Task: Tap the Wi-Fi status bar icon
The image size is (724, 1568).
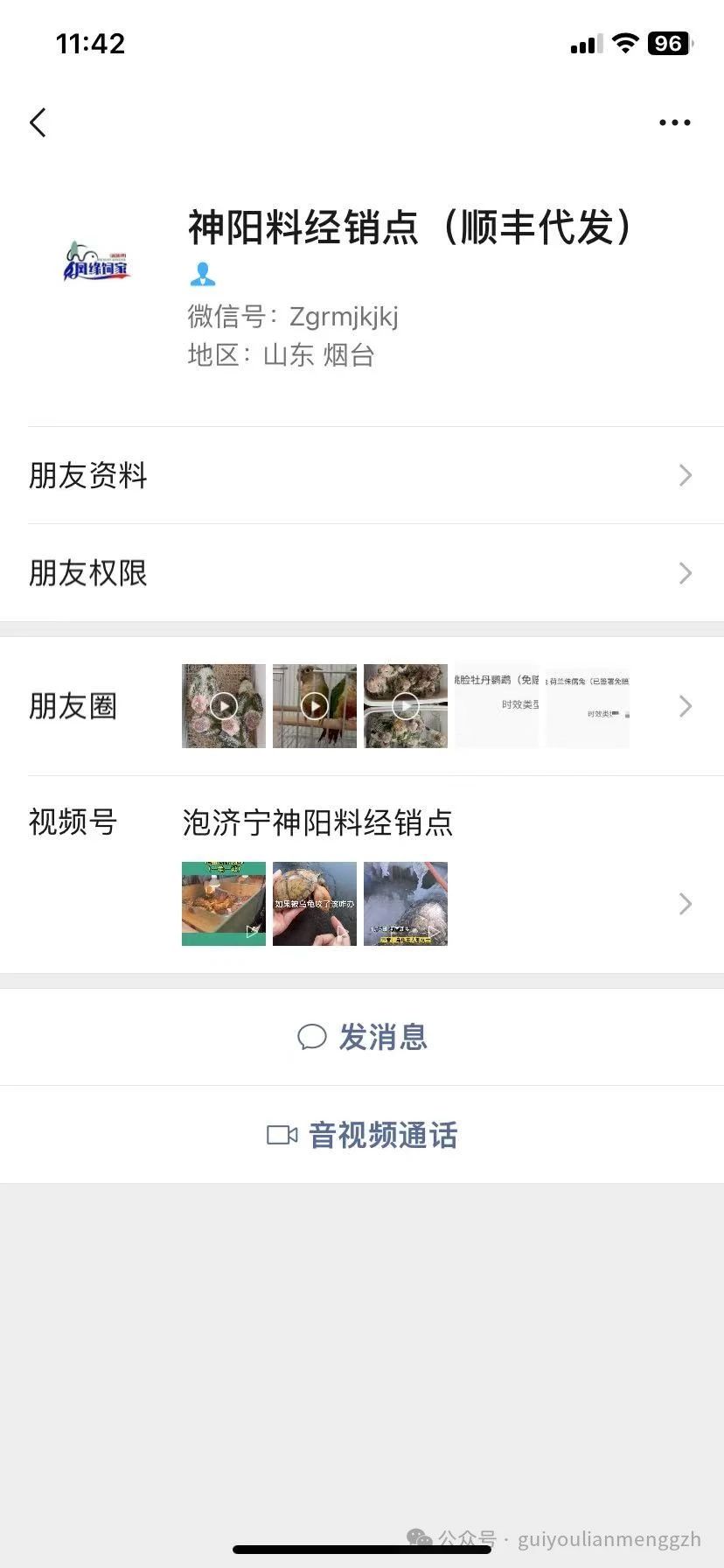Action: coord(624,43)
